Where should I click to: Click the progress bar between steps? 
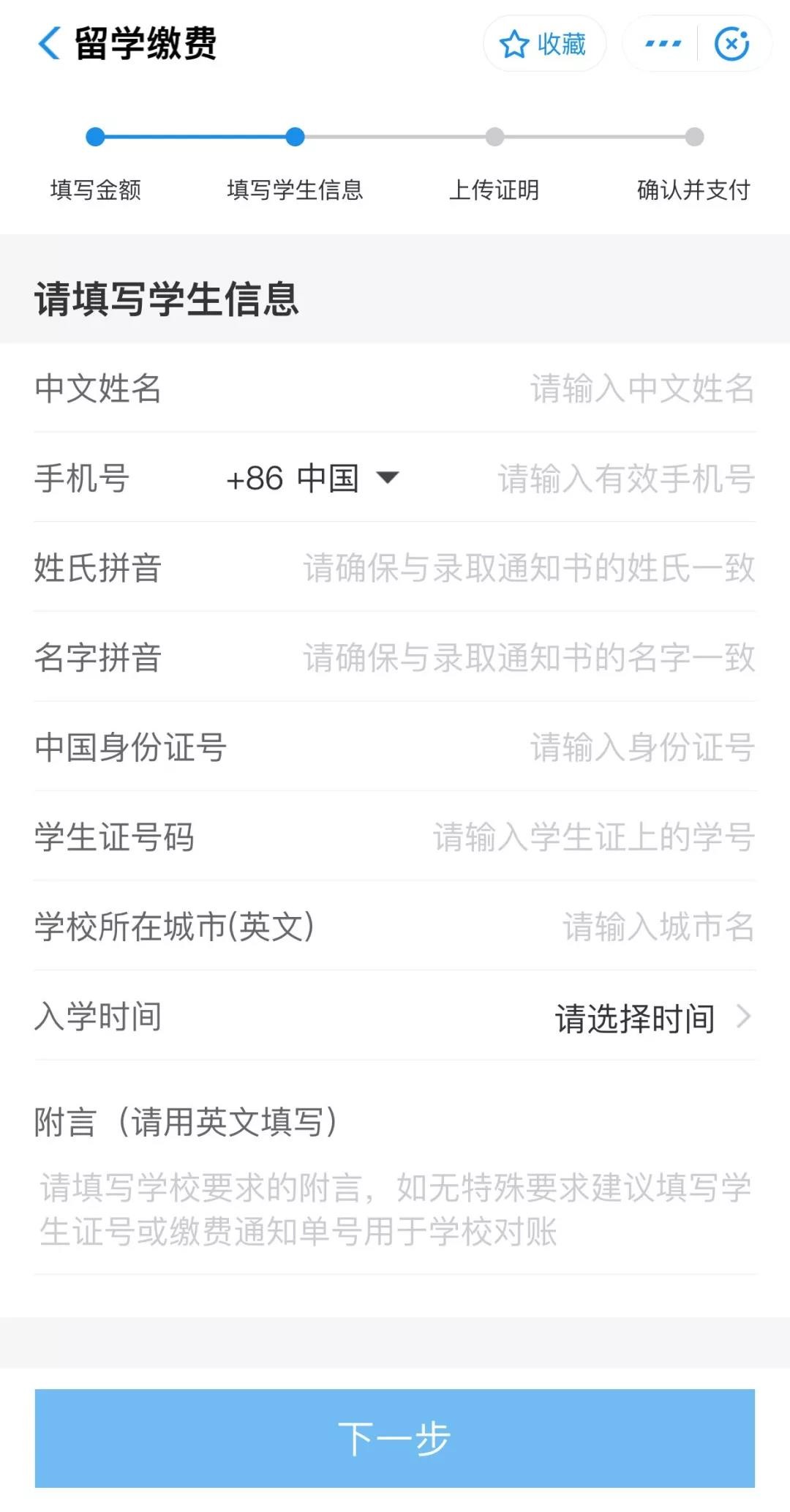point(395,136)
